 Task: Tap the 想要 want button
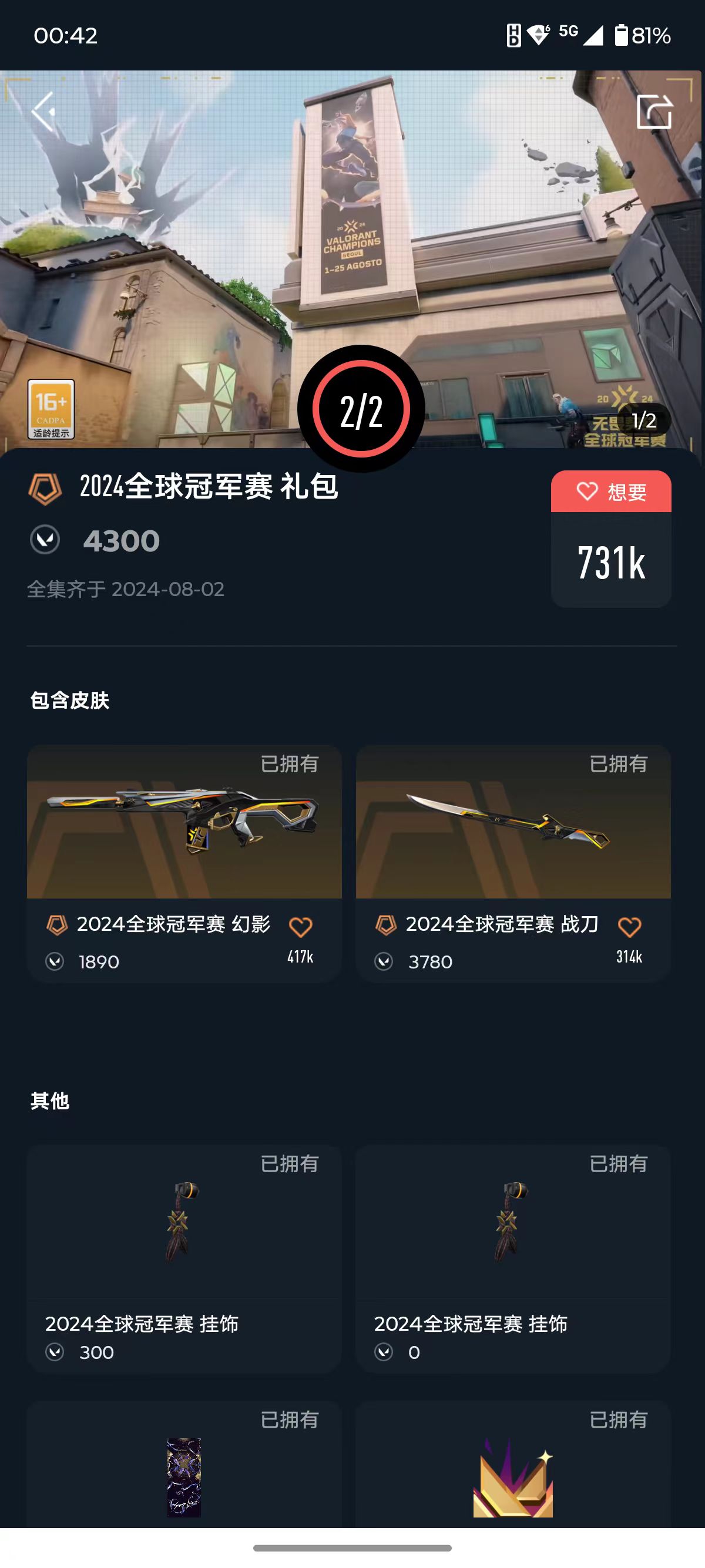tap(610, 491)
